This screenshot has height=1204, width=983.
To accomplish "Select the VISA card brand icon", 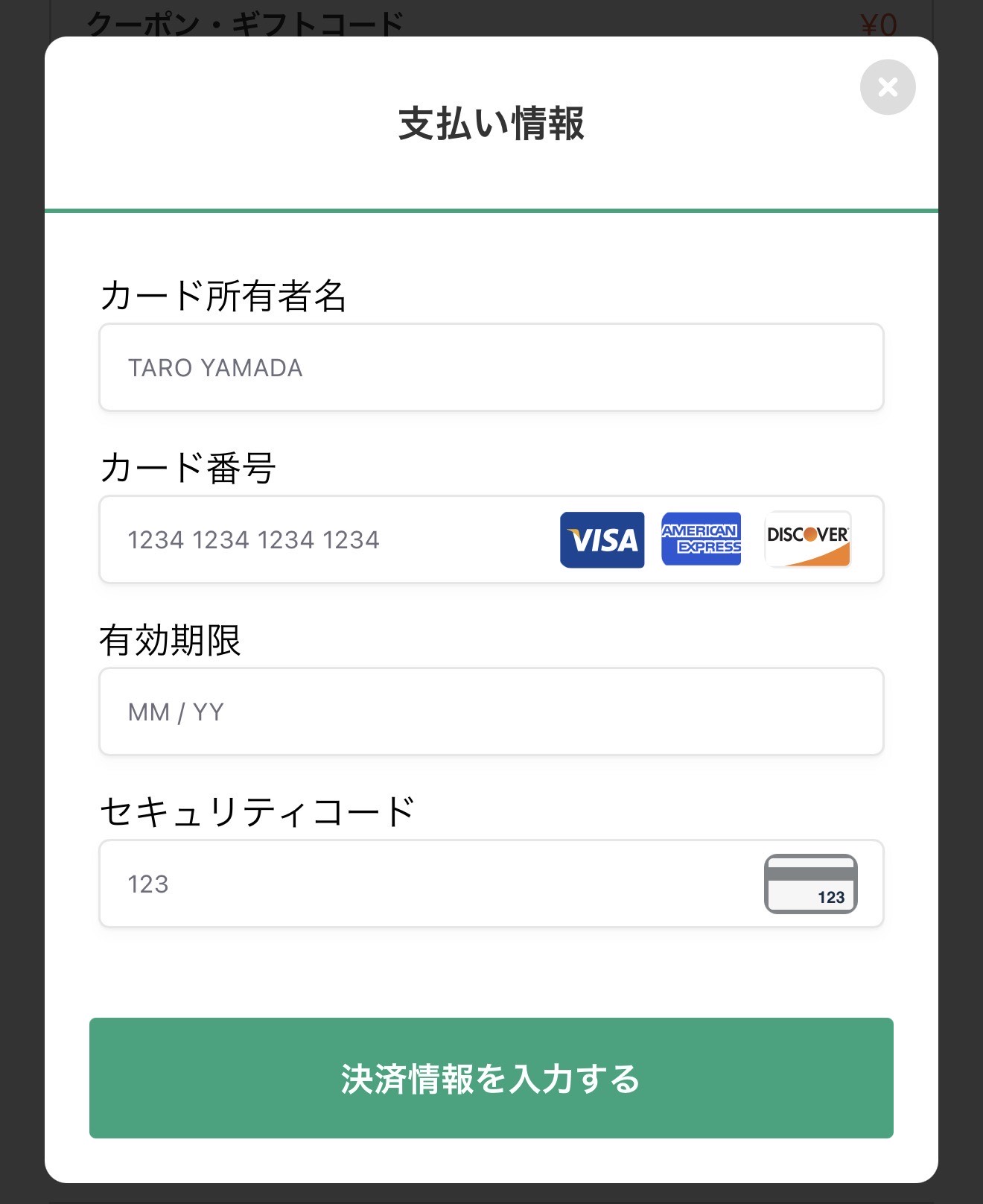I will (x=601, y=539).
